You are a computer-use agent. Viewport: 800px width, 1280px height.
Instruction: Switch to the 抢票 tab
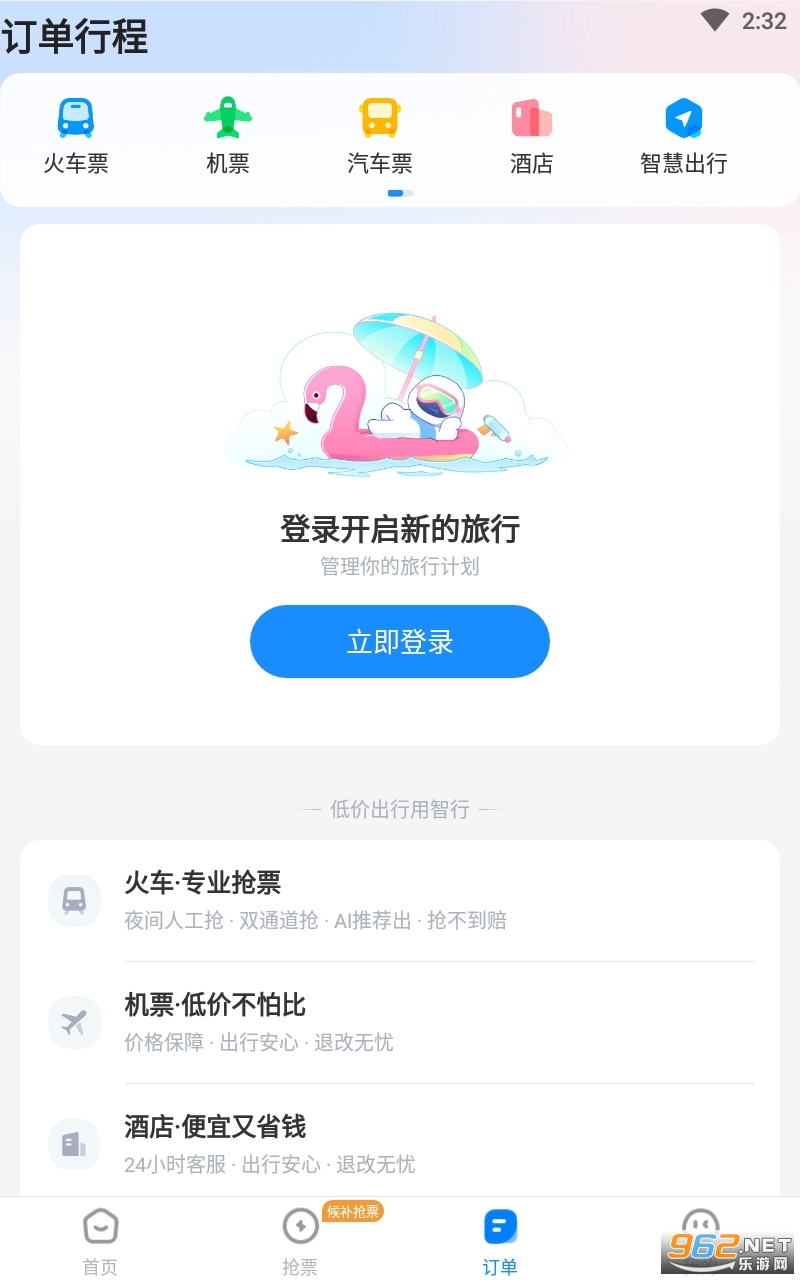[x=300, y=1240]
